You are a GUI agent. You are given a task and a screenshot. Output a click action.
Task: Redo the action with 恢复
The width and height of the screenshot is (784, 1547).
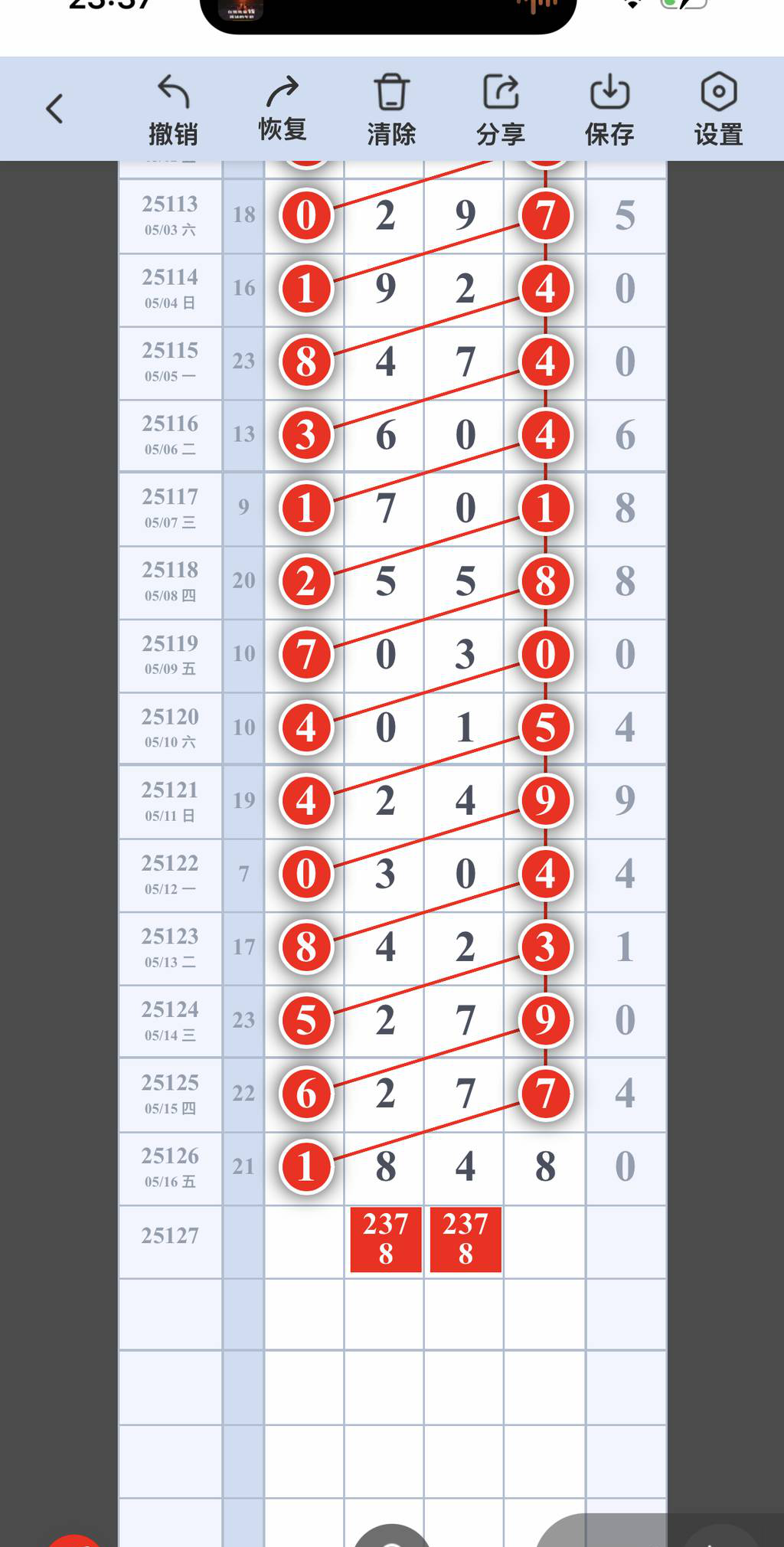tap(283, 110)
